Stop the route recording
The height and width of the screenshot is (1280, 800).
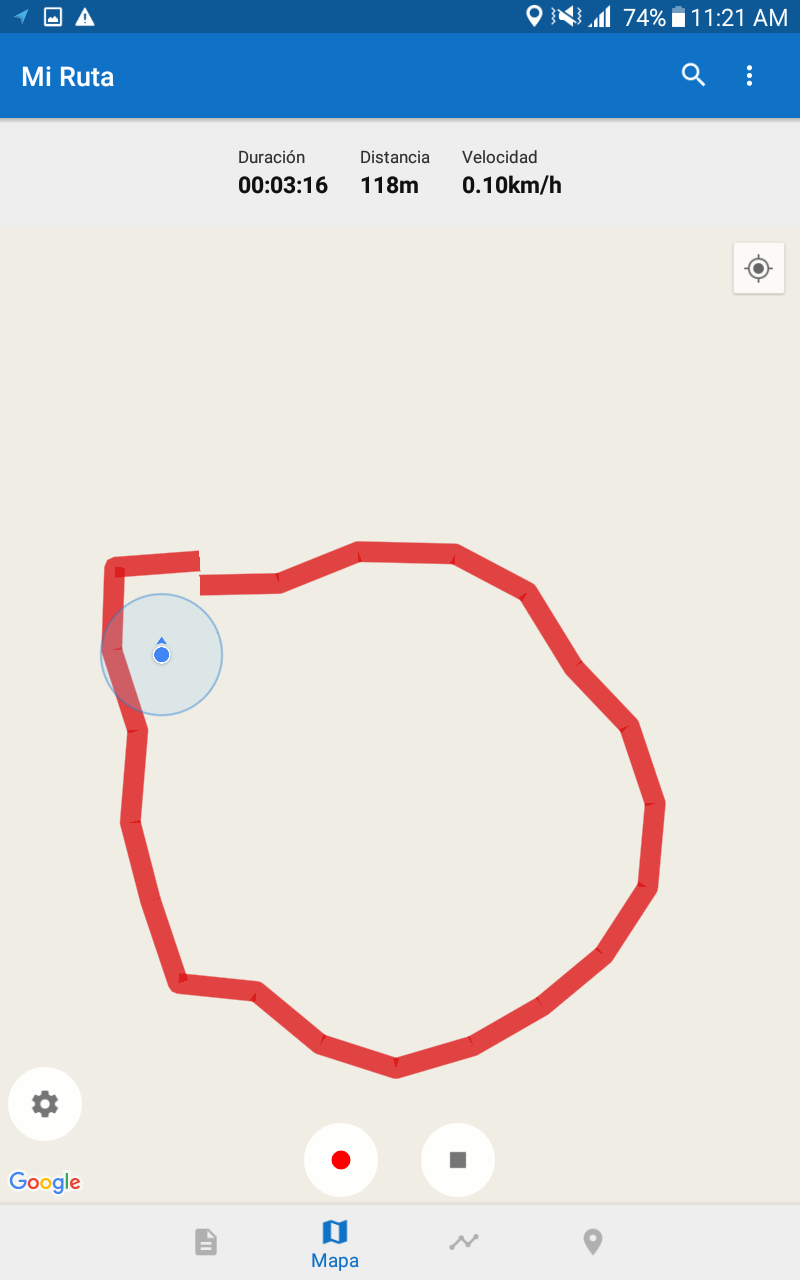(x=458, y=1160)
